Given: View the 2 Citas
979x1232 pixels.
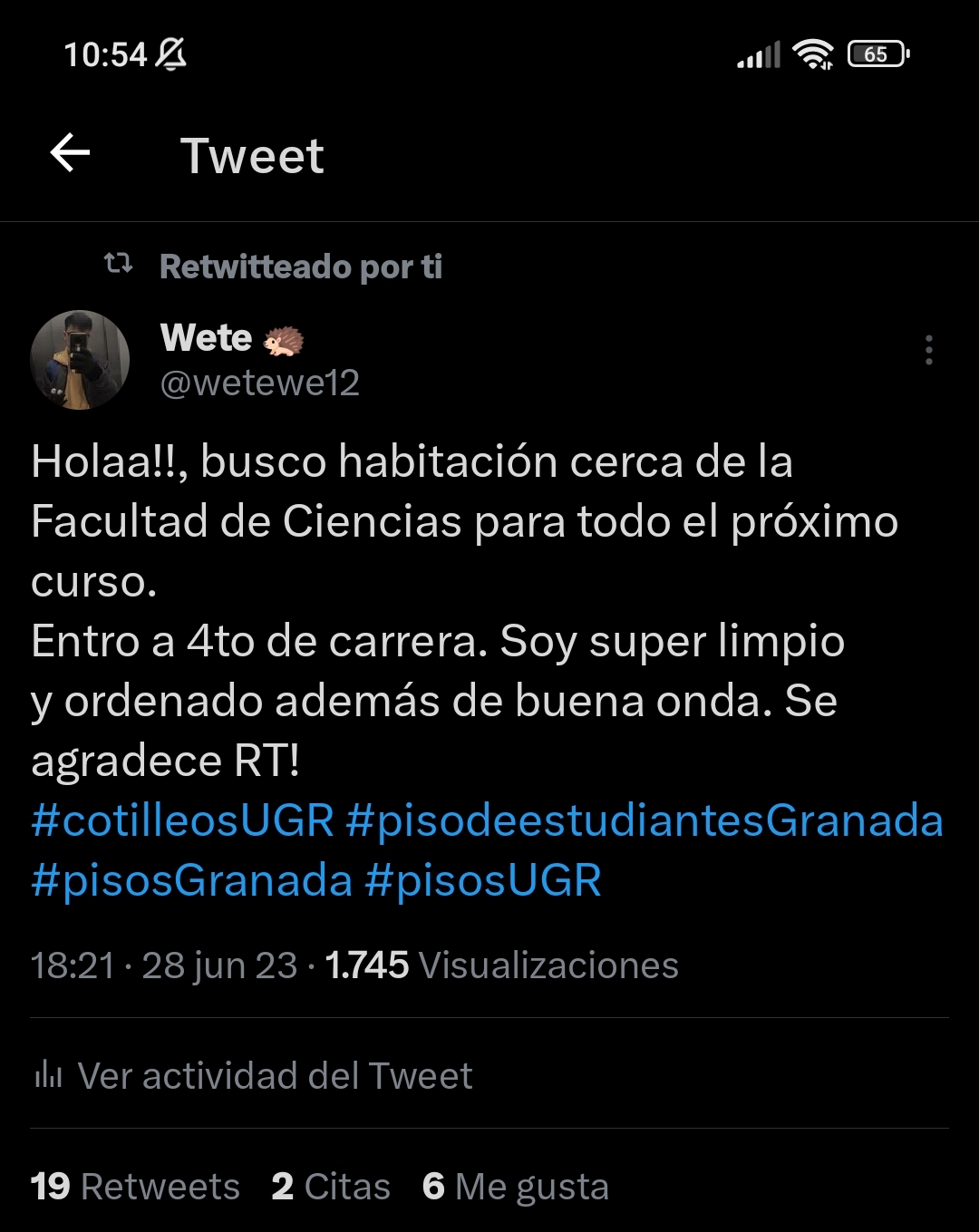Looking at the screenshot, I should coord(331,1186).
